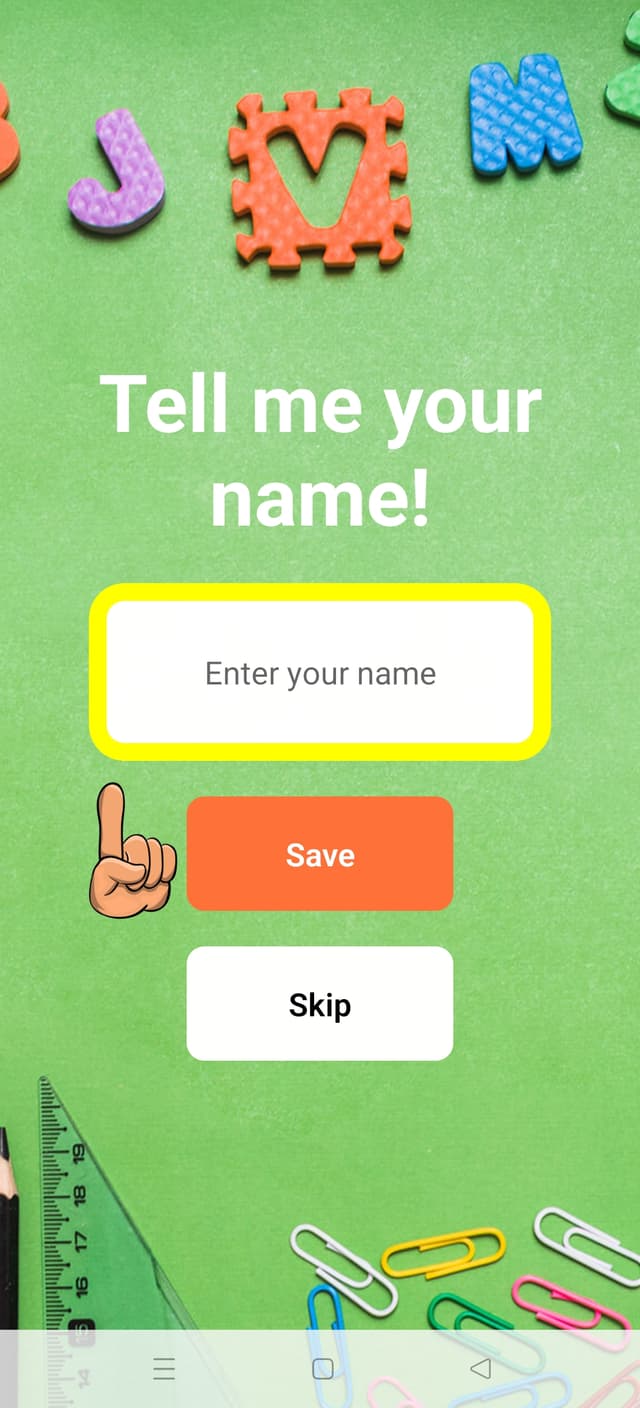Open recent apps from the navigation bar
This screenshot has width=640, height=1408.
164,1369
